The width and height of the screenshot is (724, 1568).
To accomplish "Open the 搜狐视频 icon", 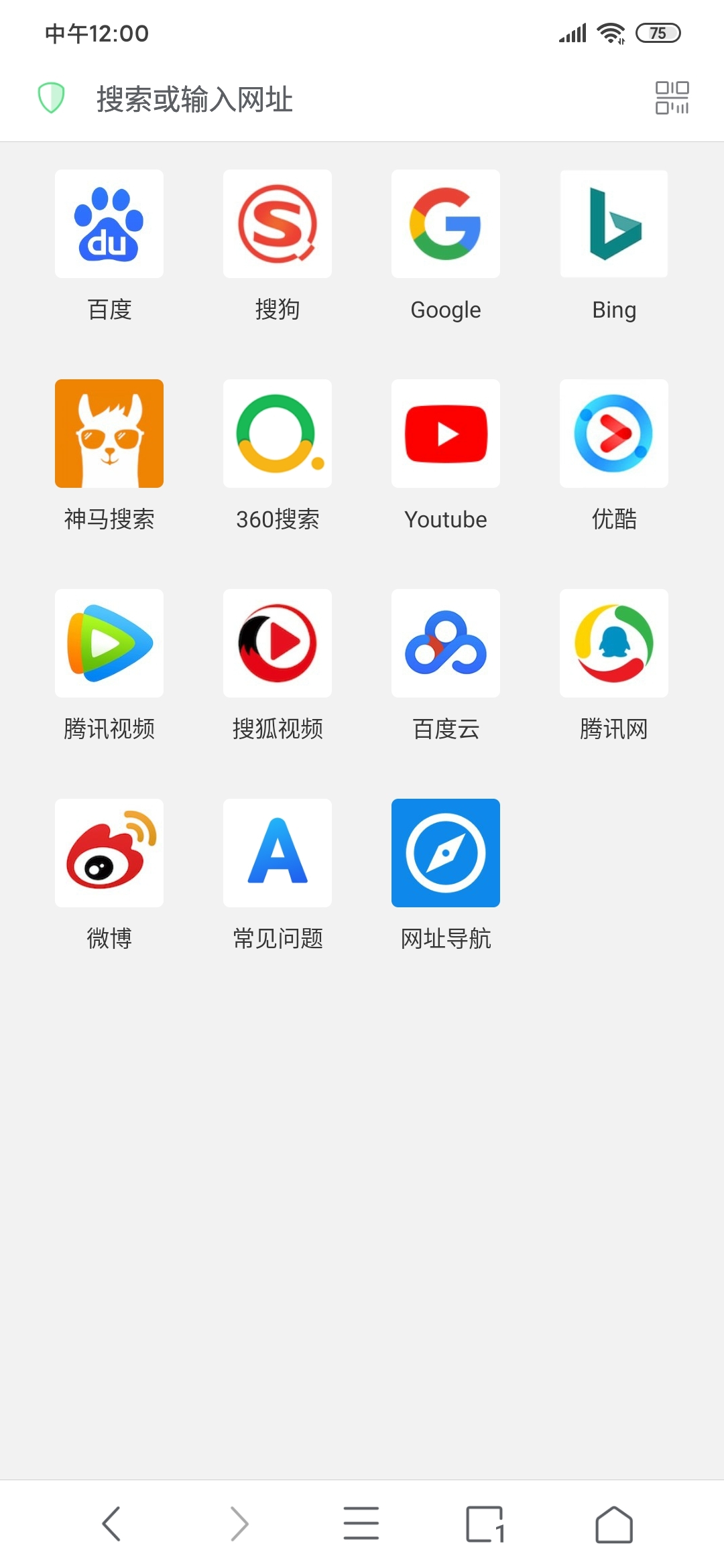I will (x=278, y=643).
